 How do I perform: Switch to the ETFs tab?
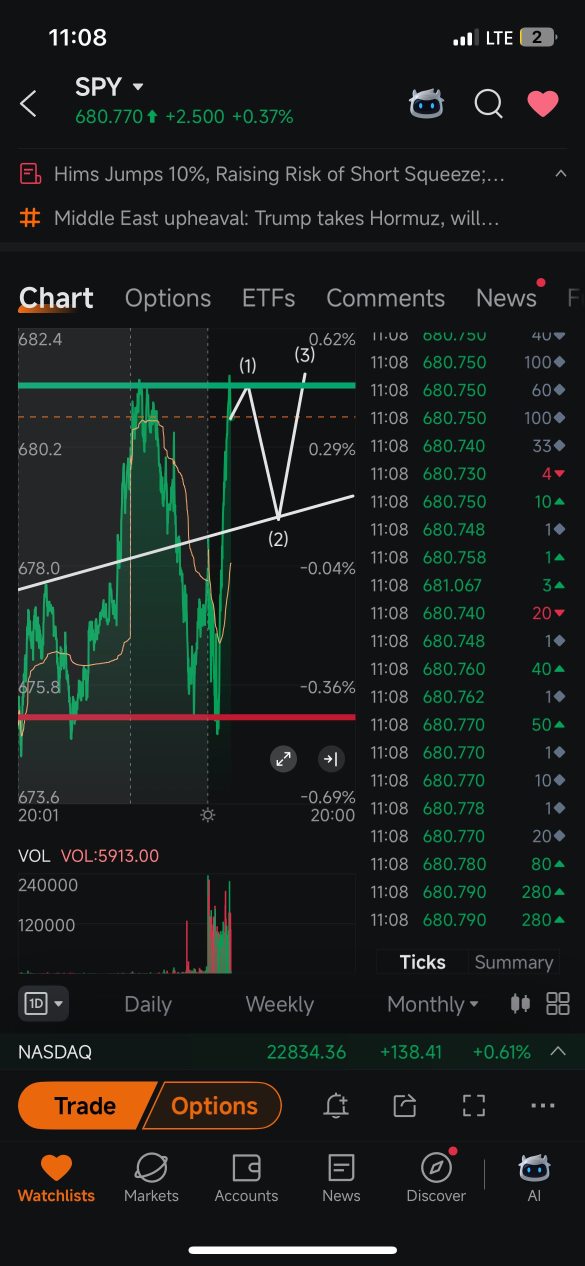click(x=269, y=298)
